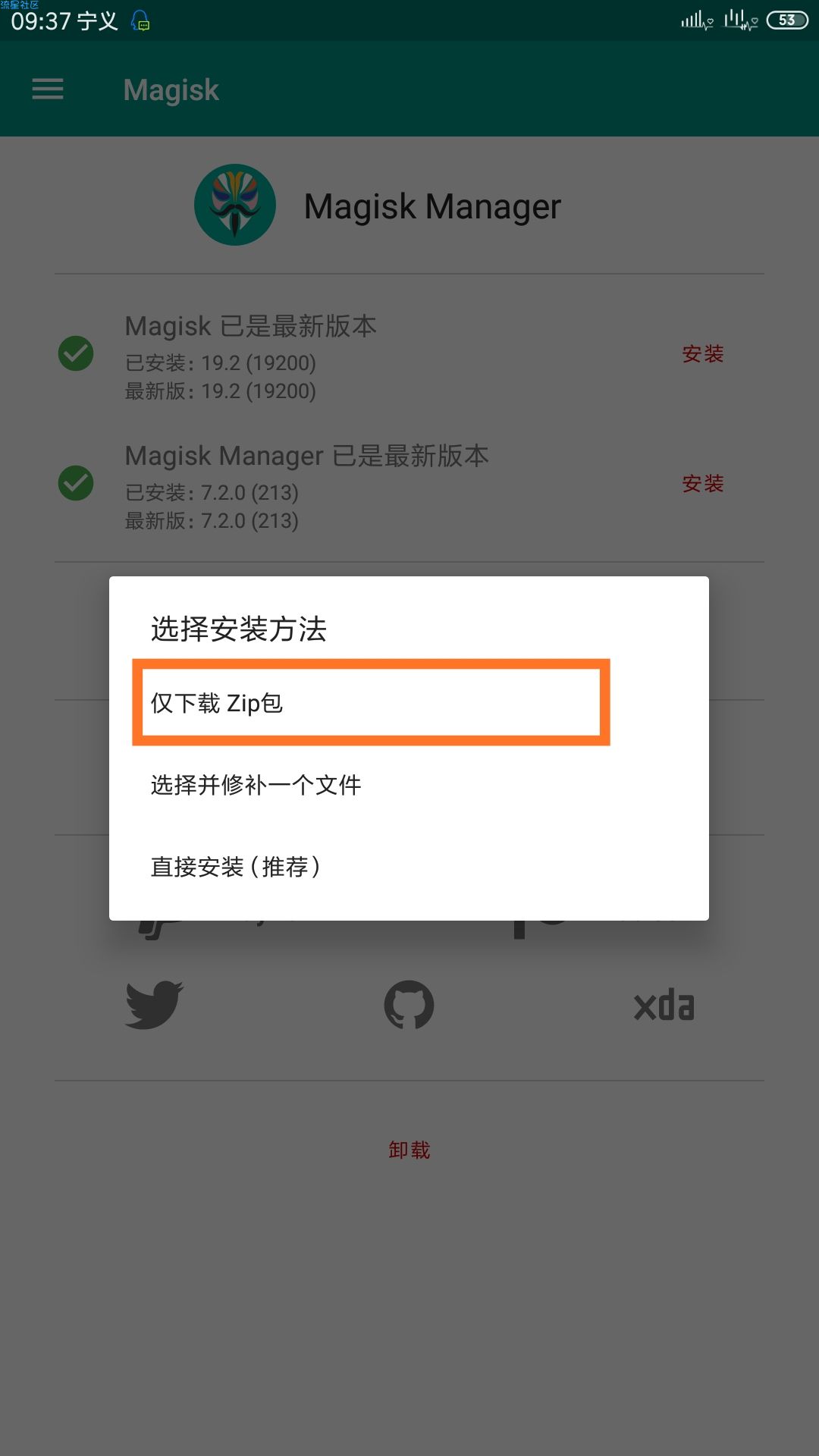The width and height of the screenshot is (819, 1456).
Task: Open the xda forum link
Action: tap(664, 1006)
